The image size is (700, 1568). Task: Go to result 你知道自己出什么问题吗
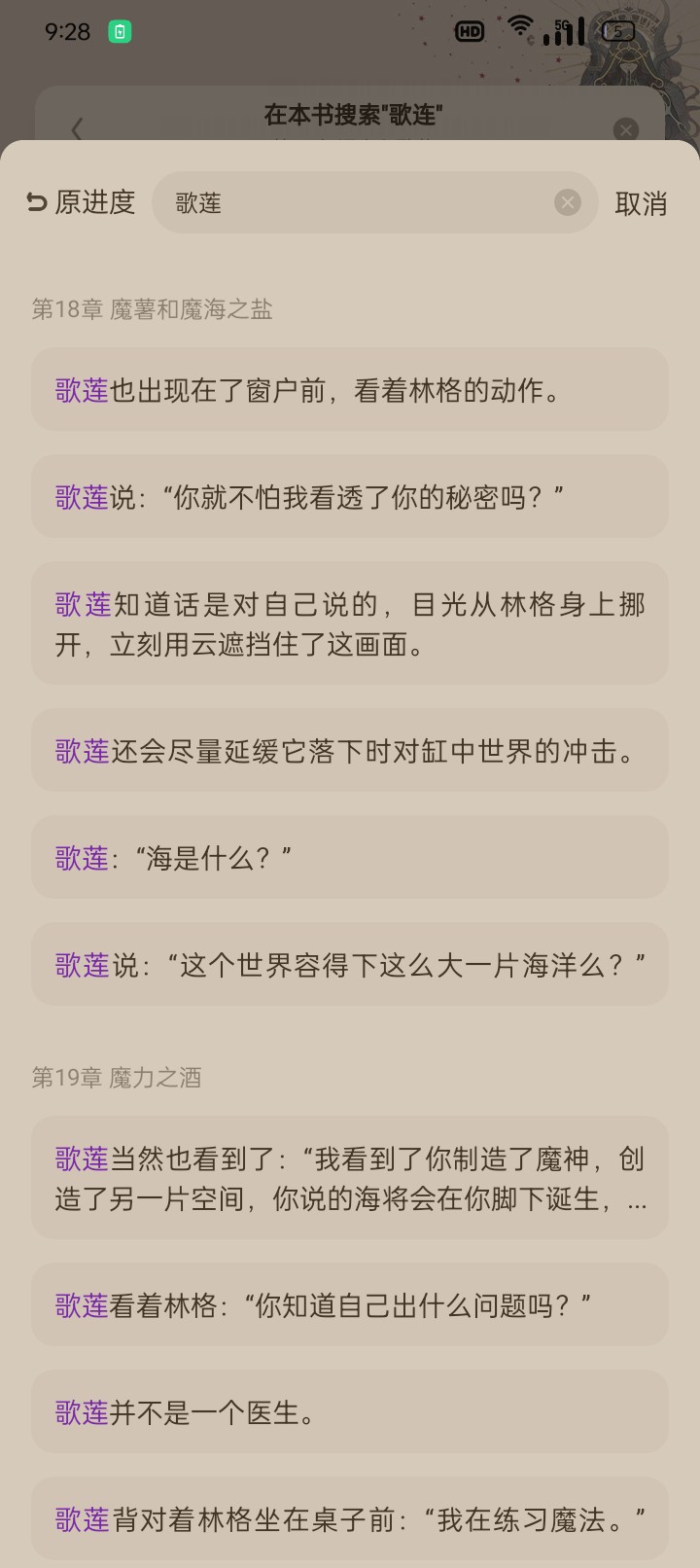coord(350,1305)
